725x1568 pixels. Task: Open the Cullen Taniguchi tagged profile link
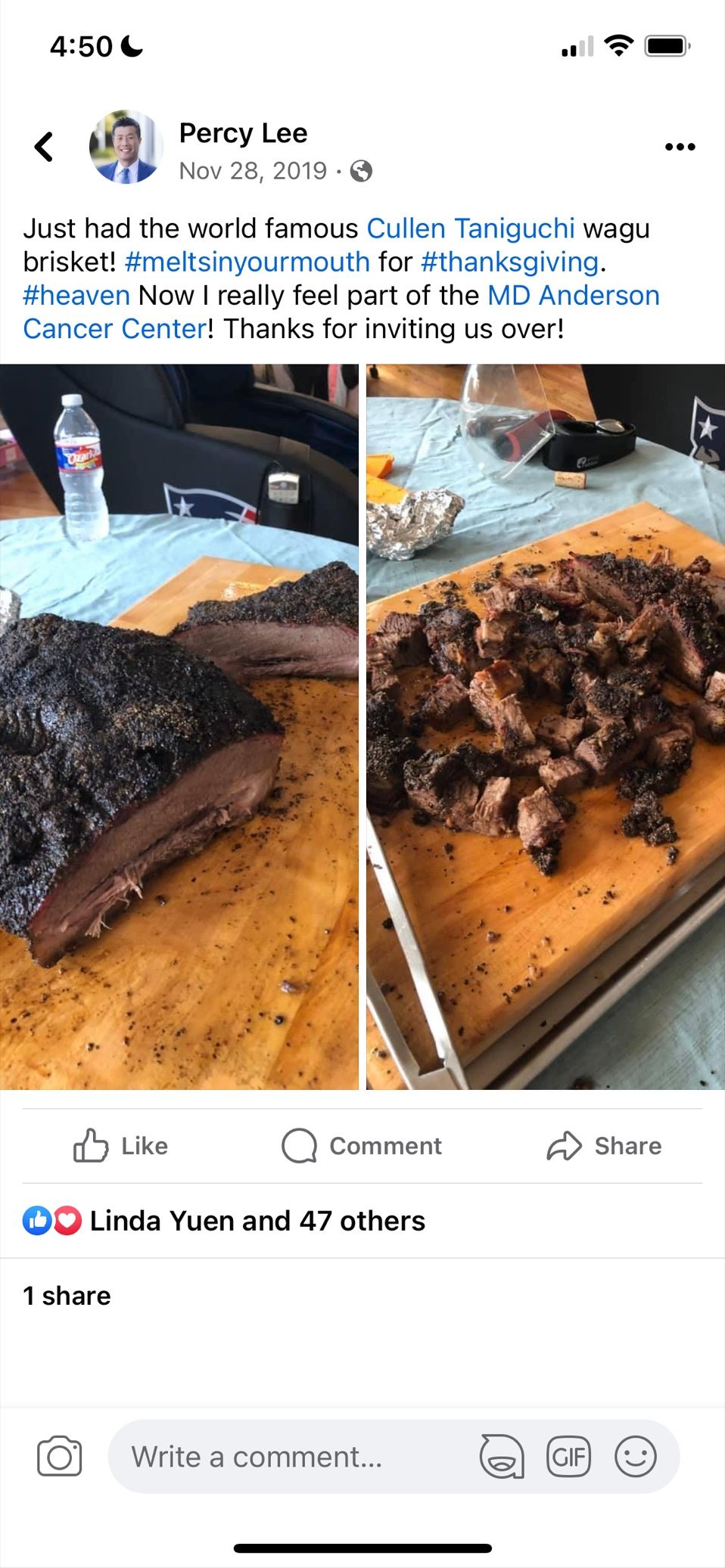(x=471, y=228)
